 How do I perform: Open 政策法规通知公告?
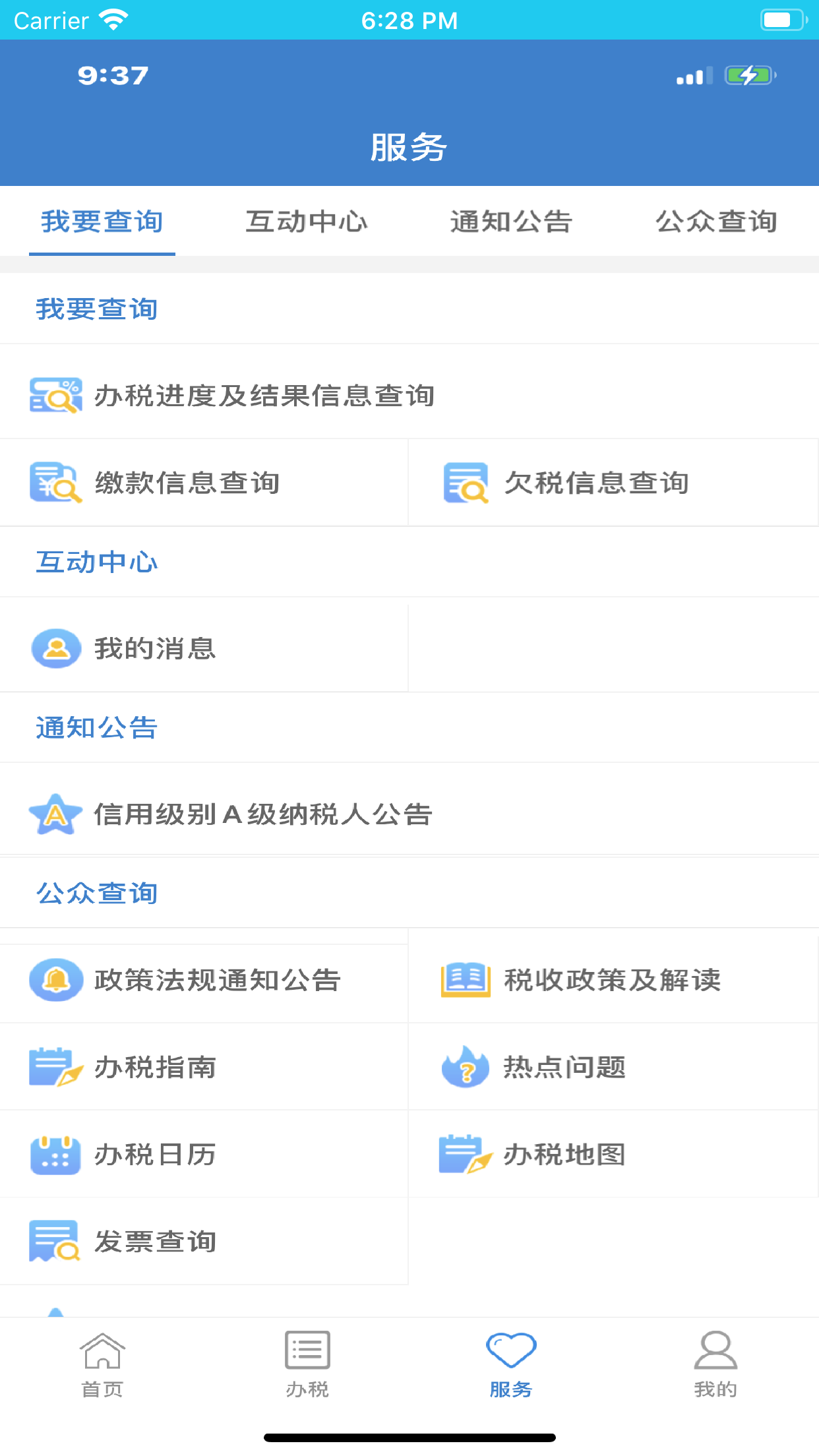[217, 980]
